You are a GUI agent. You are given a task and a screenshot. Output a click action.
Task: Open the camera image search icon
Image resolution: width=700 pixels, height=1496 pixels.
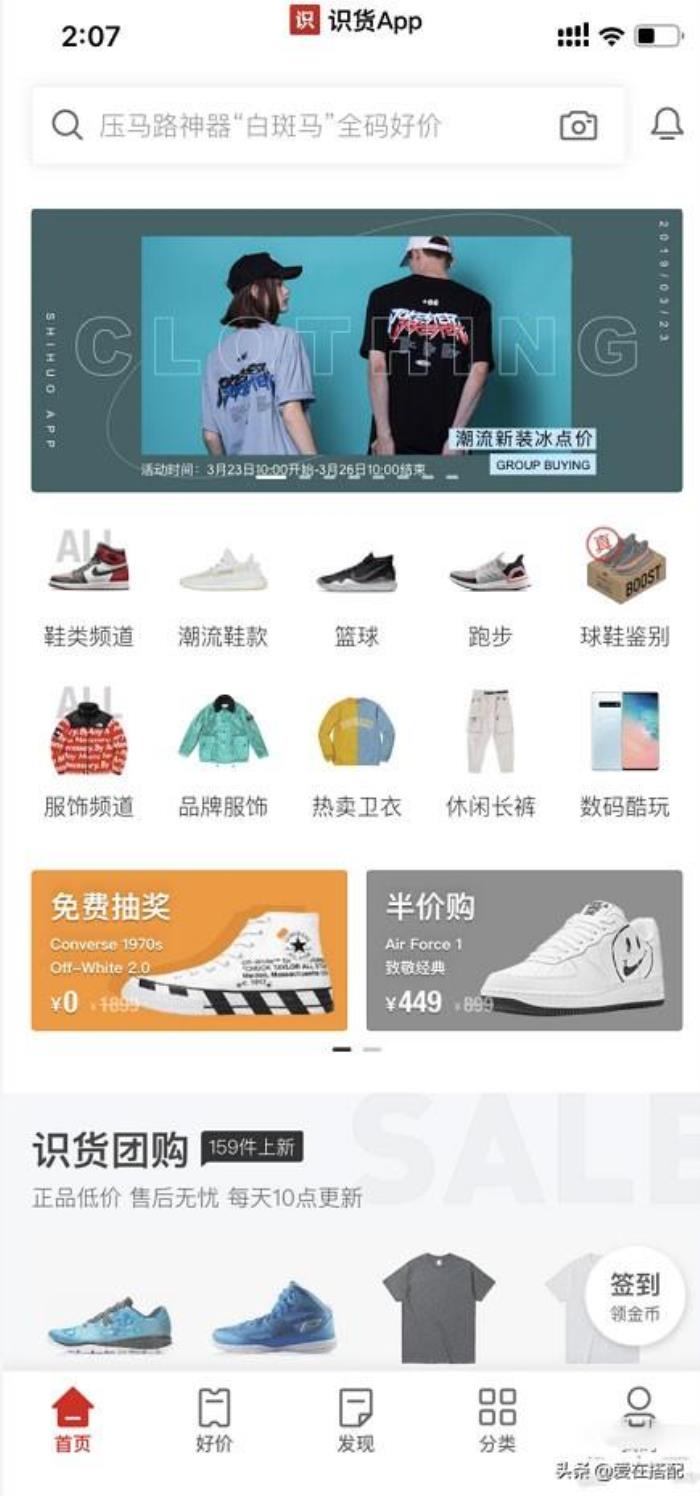click(578, 126)
